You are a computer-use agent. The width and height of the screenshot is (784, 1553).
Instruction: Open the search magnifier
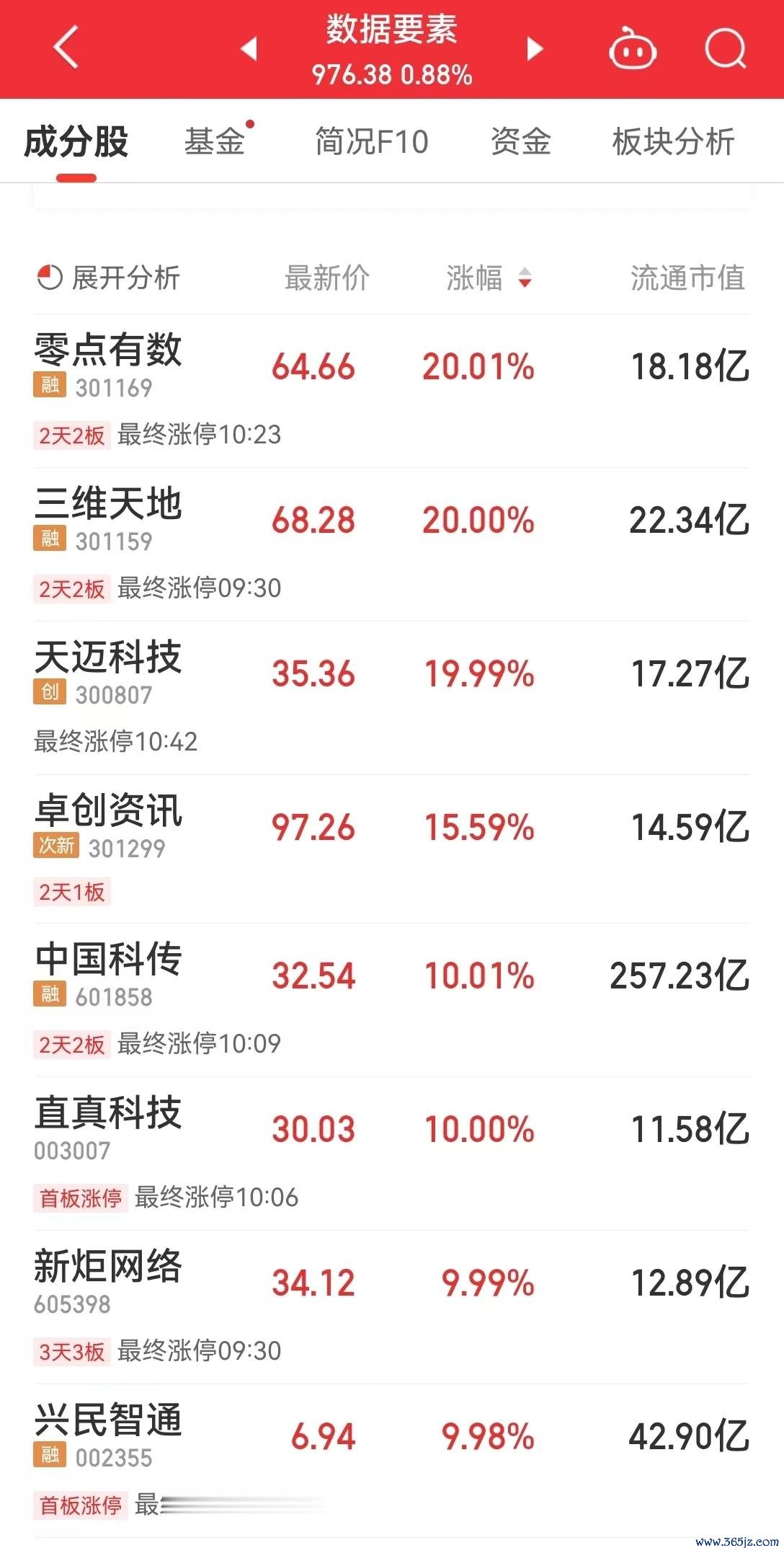pos(726,48)
